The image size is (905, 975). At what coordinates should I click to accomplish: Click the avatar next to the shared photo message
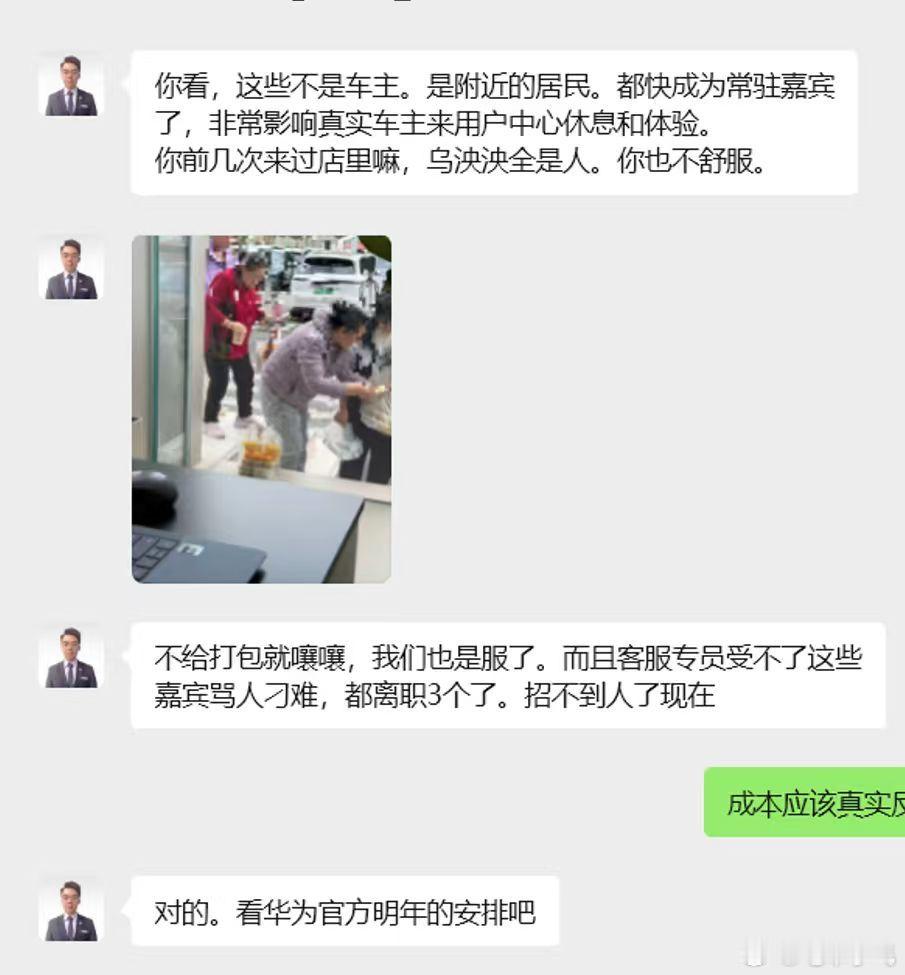point(70,267)
